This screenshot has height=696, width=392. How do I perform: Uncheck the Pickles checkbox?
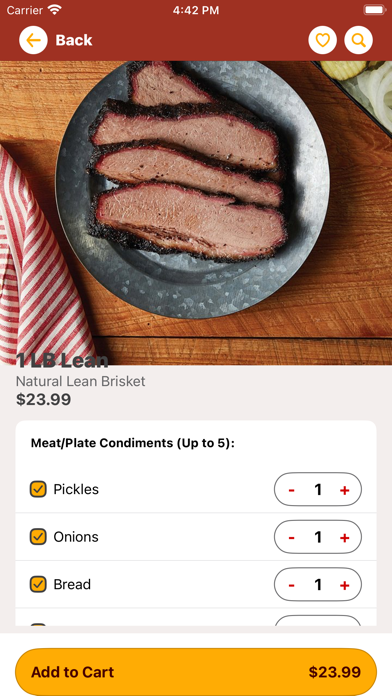38,489
